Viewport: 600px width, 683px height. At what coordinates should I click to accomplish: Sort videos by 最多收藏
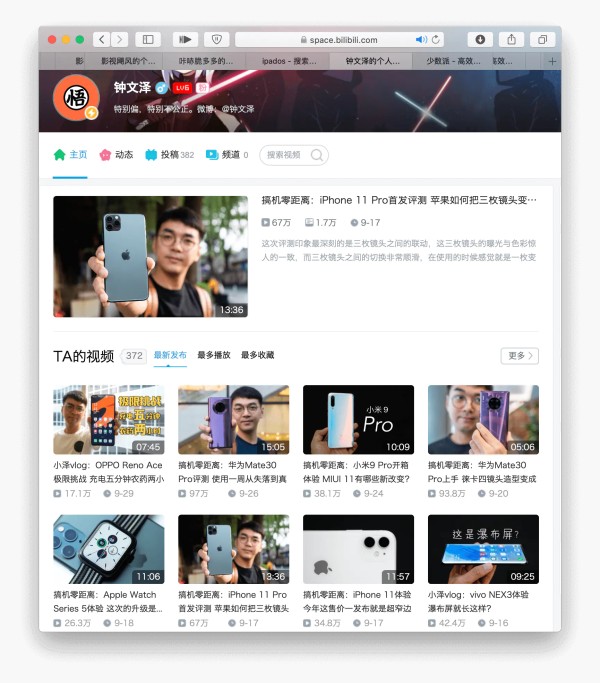tap(257, 355)
